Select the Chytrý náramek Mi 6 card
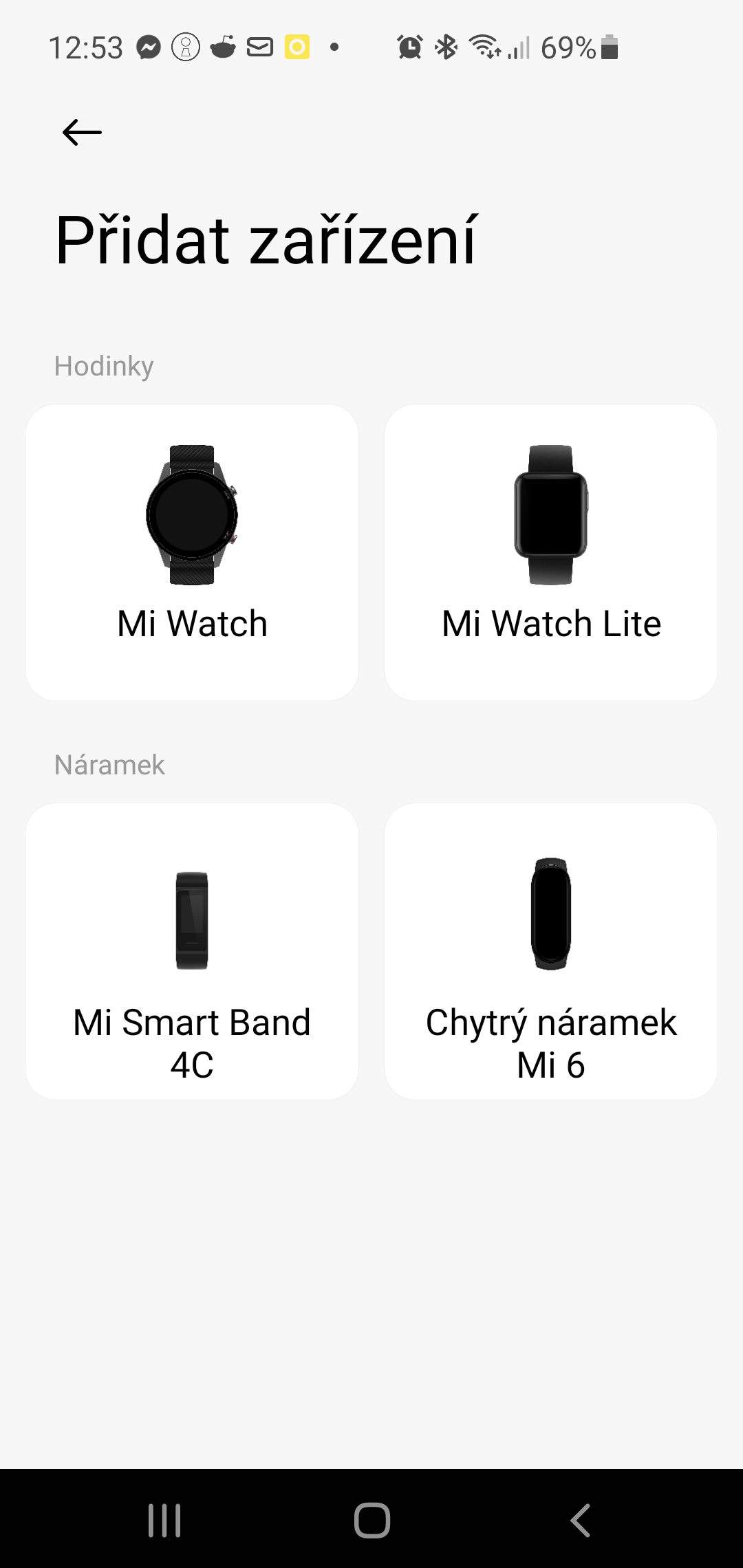Screen dimensions: 743x1568 point(550,949)
